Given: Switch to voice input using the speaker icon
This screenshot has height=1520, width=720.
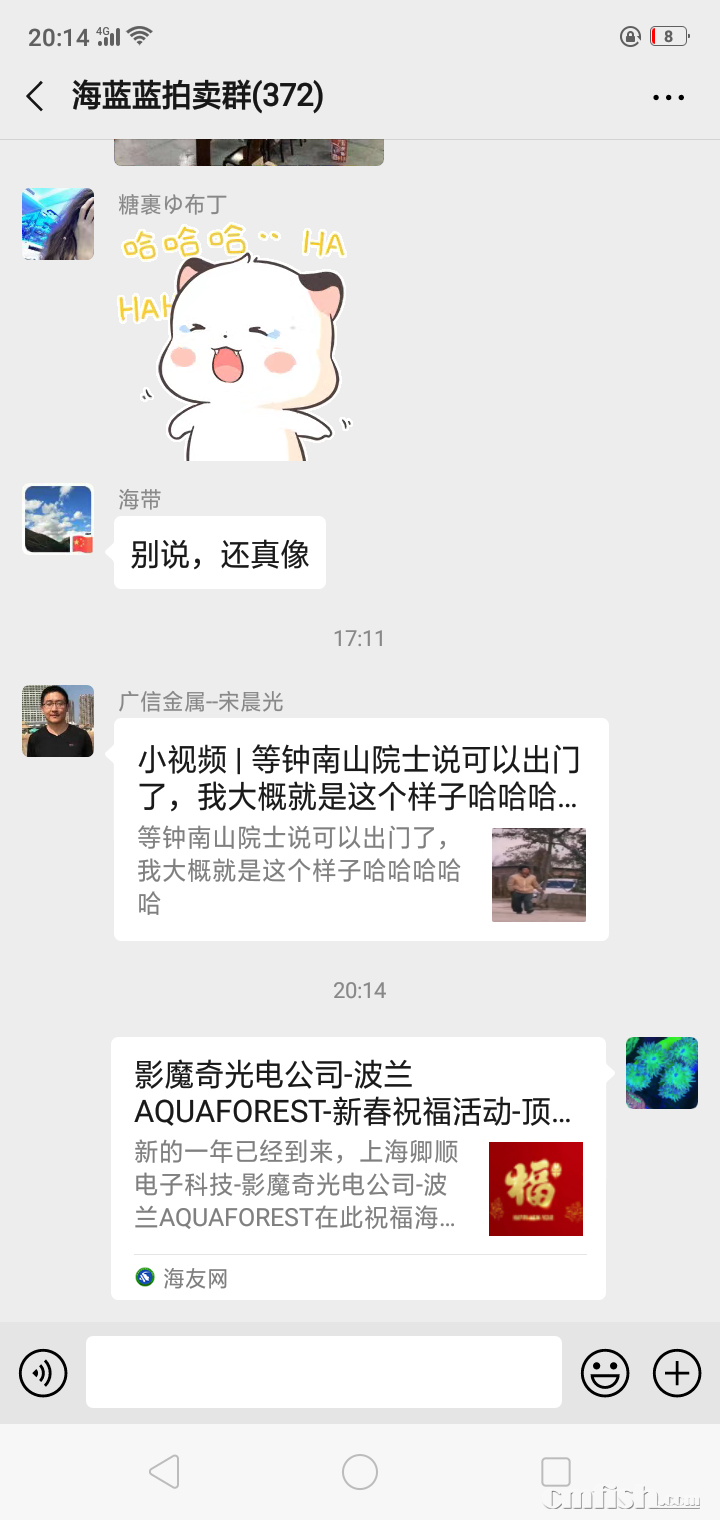Looking at the screenshot, I should pyautogui.click(x=42, y=1372).
